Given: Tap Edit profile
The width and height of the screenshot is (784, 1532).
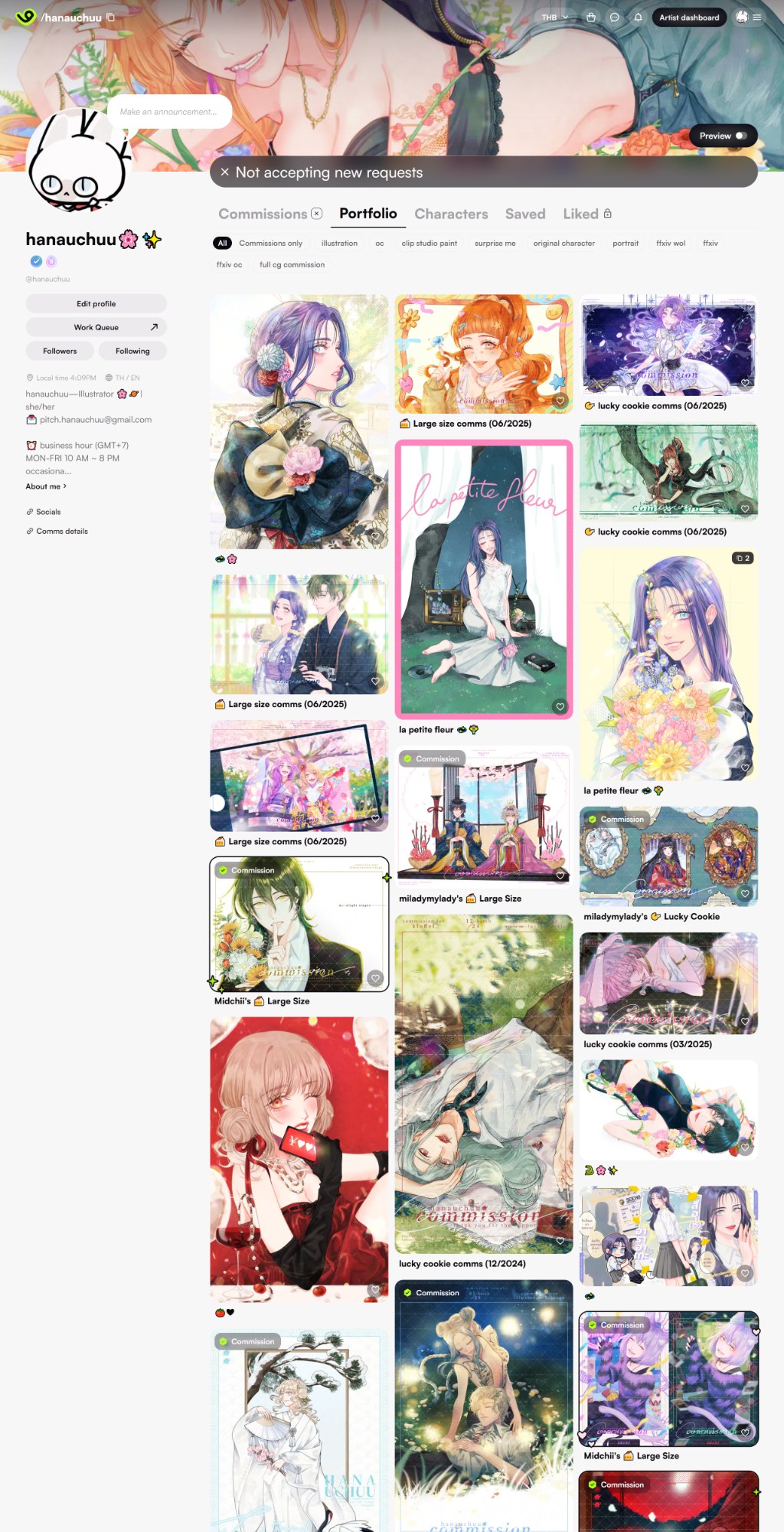Looking at the screenshot, I should click(x=96, y=304).
